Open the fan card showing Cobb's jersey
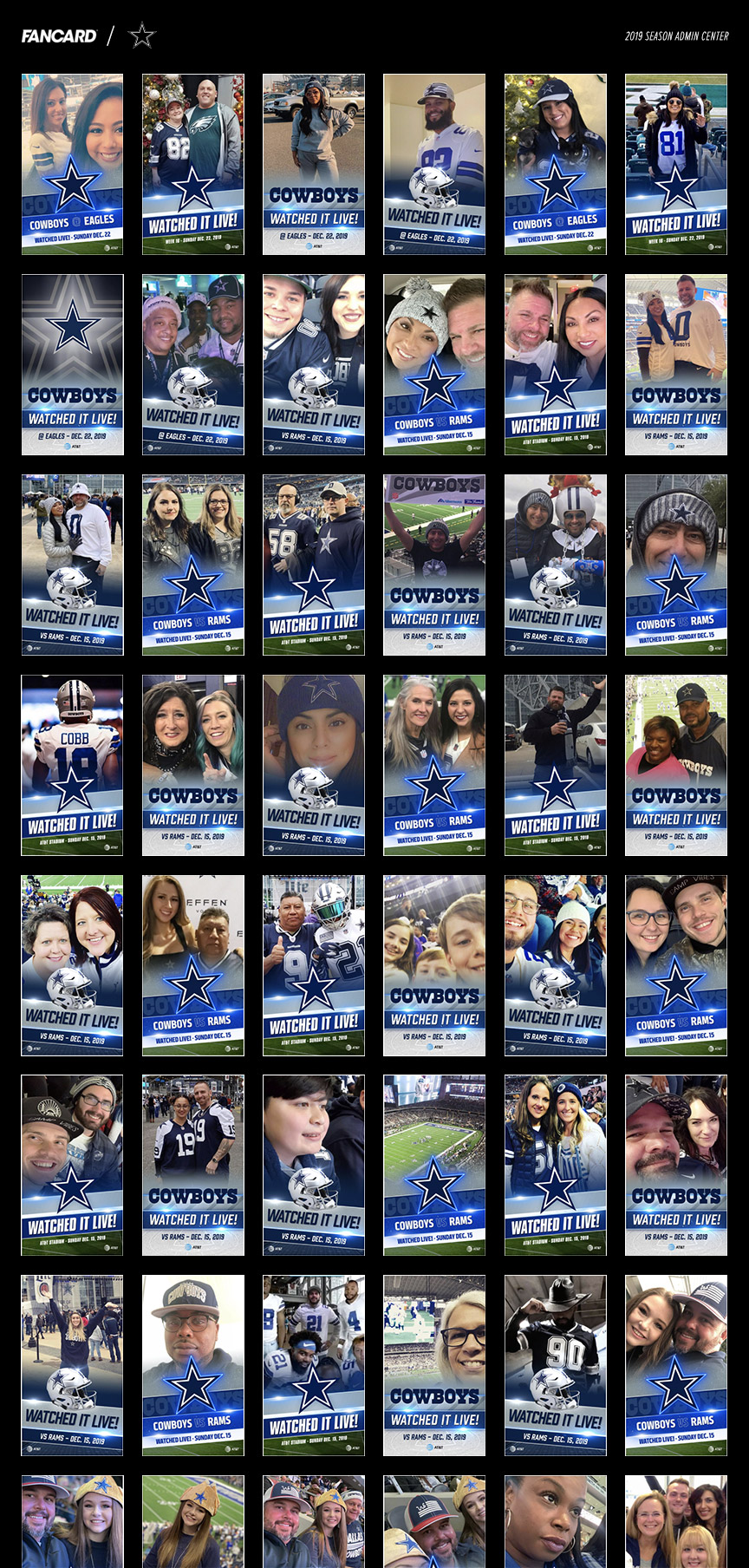 tap(72, 765)
